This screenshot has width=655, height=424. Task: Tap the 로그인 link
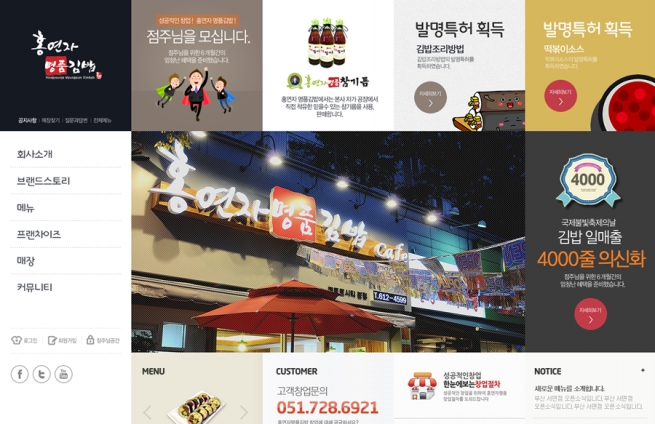25,340
